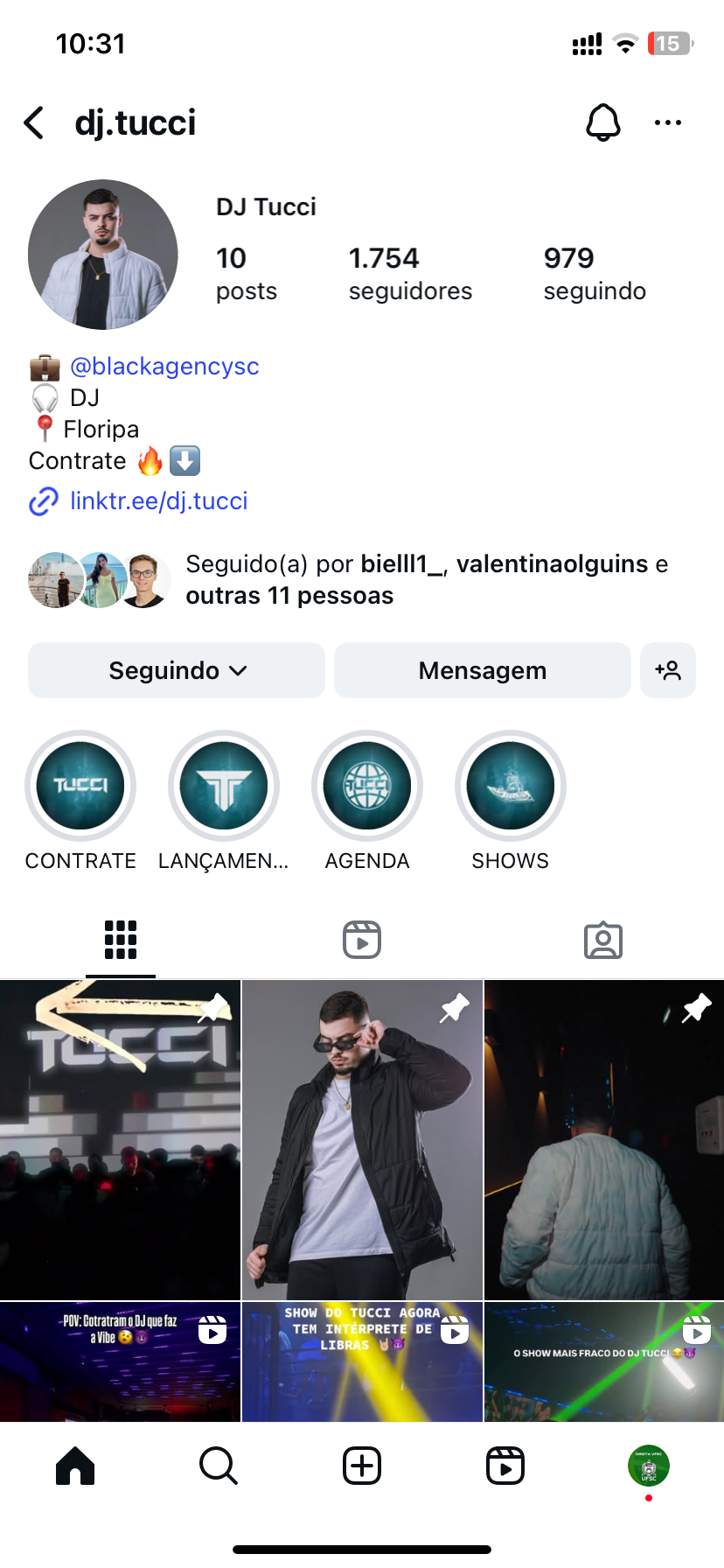
Task: Open the intérprete de Libras reel
Action: 362,1361
